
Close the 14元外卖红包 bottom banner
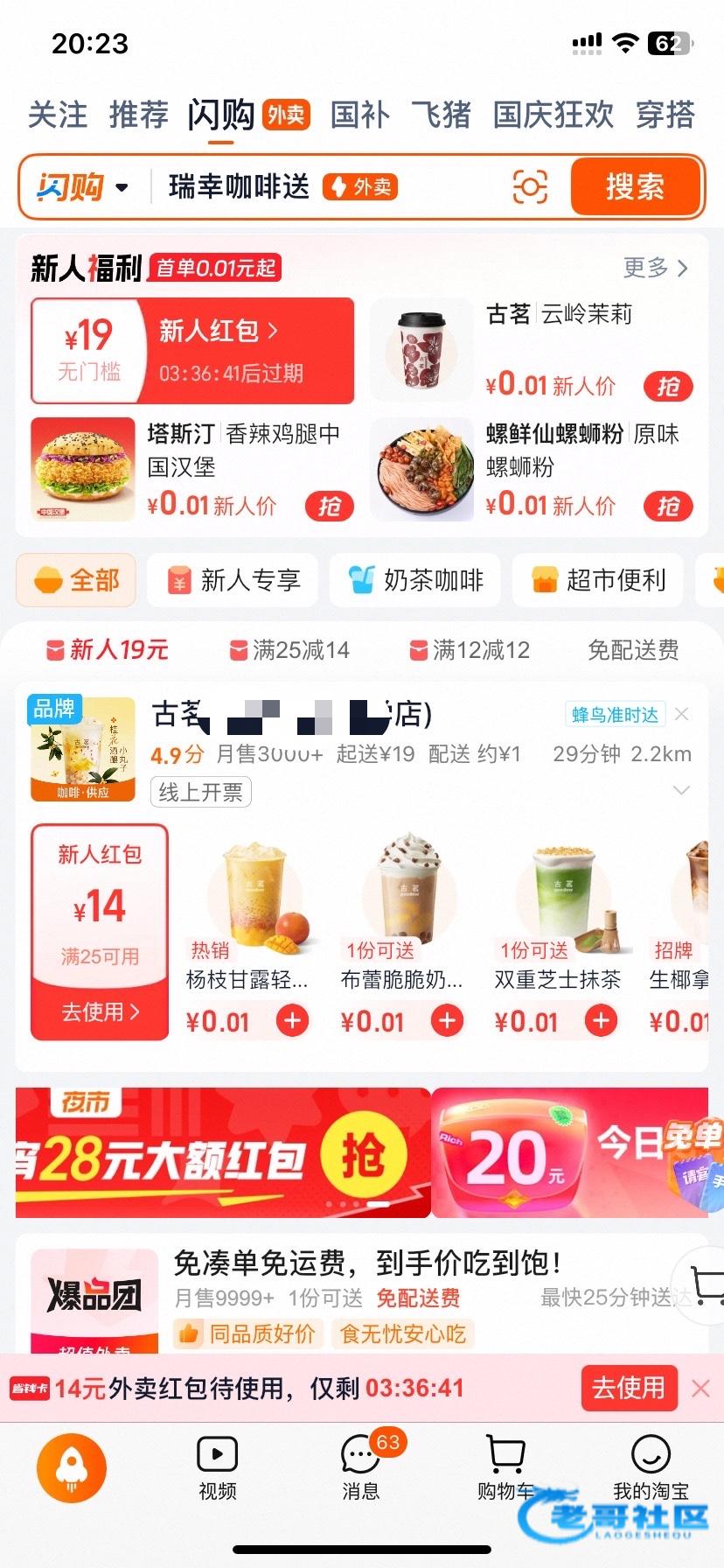tap(700, 1388)
